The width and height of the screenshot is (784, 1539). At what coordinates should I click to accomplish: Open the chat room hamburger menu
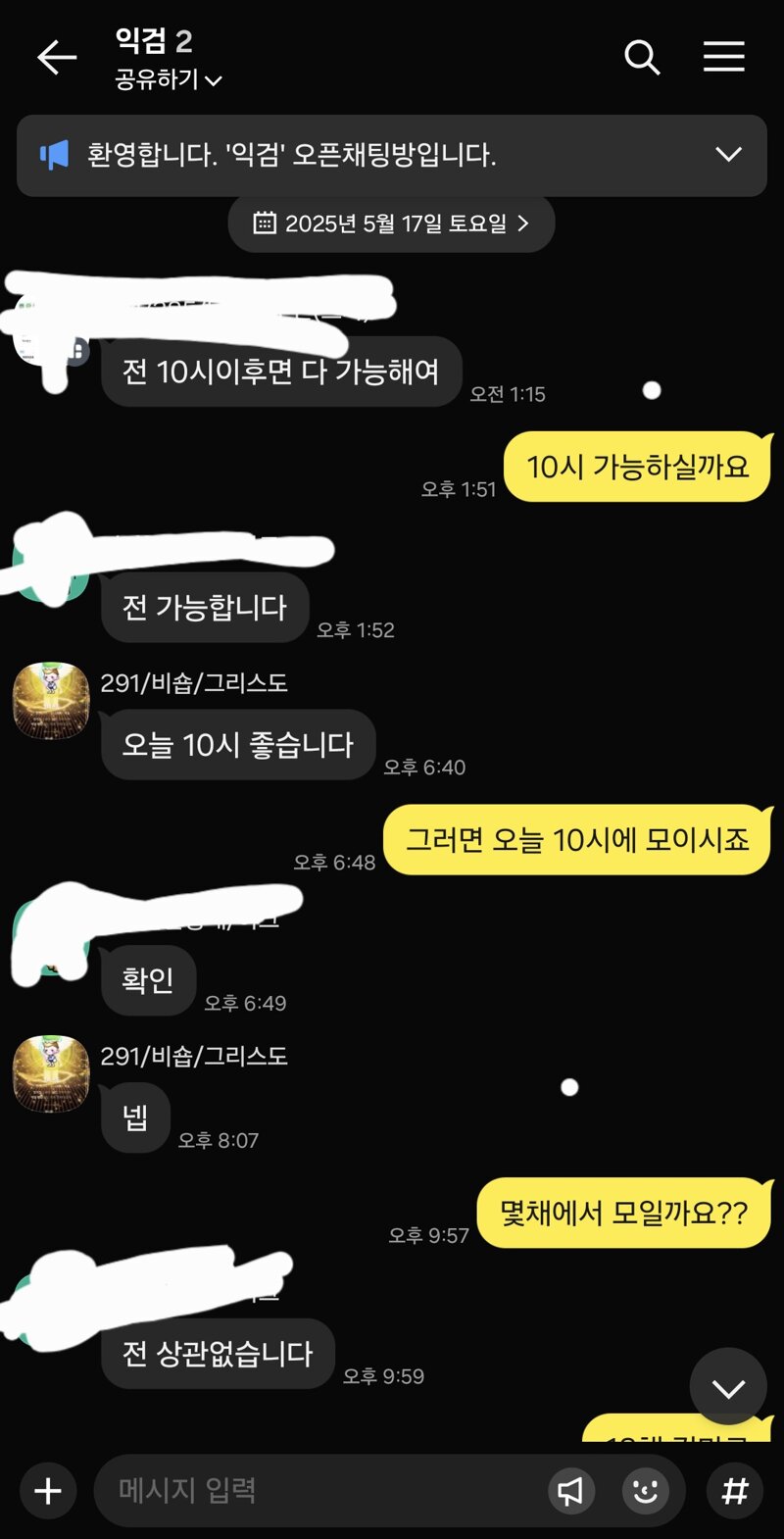tap(724, 57)
